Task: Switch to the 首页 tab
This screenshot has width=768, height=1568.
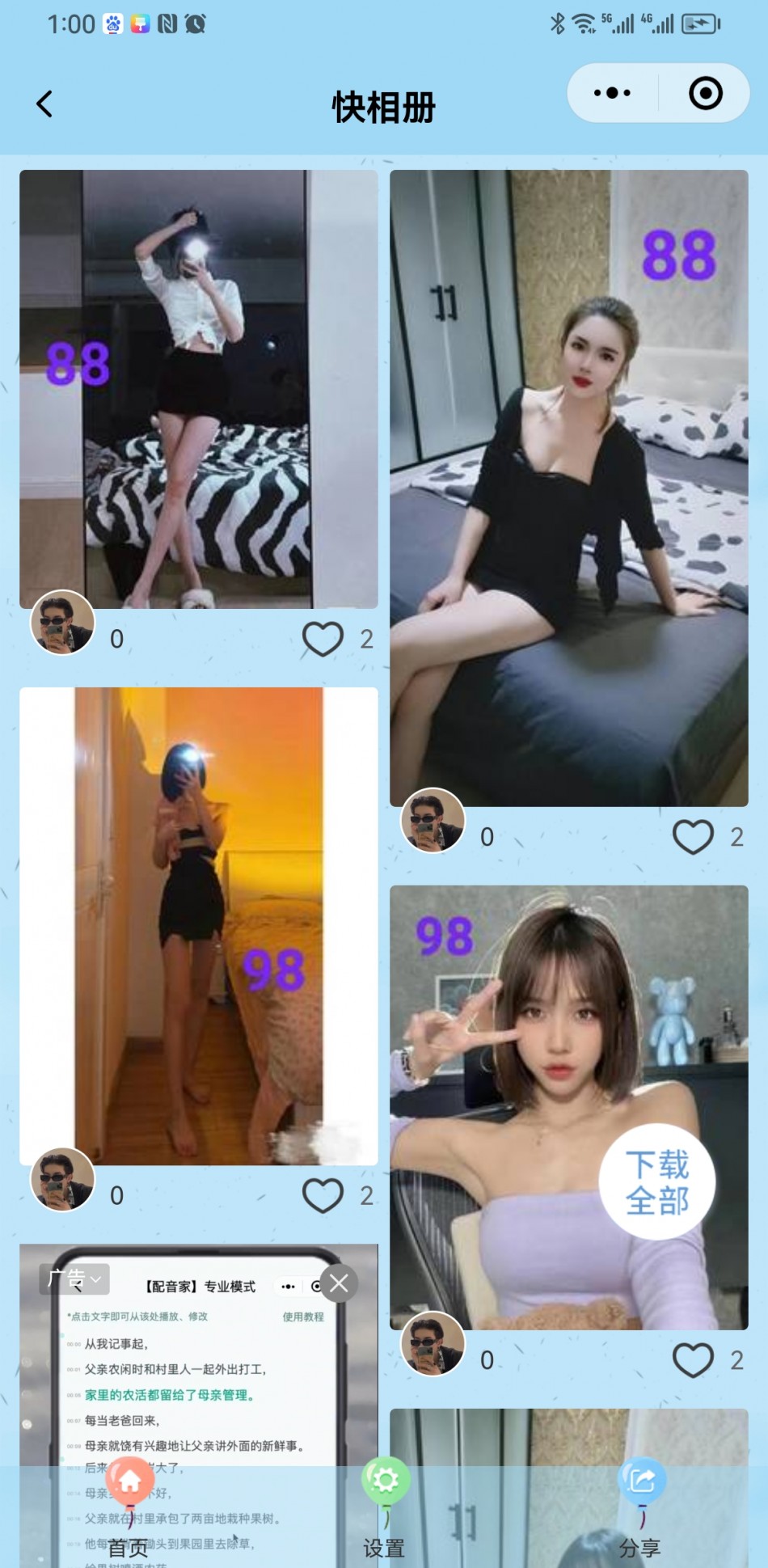Action: pyautogui.click(x=129, y=1508)
